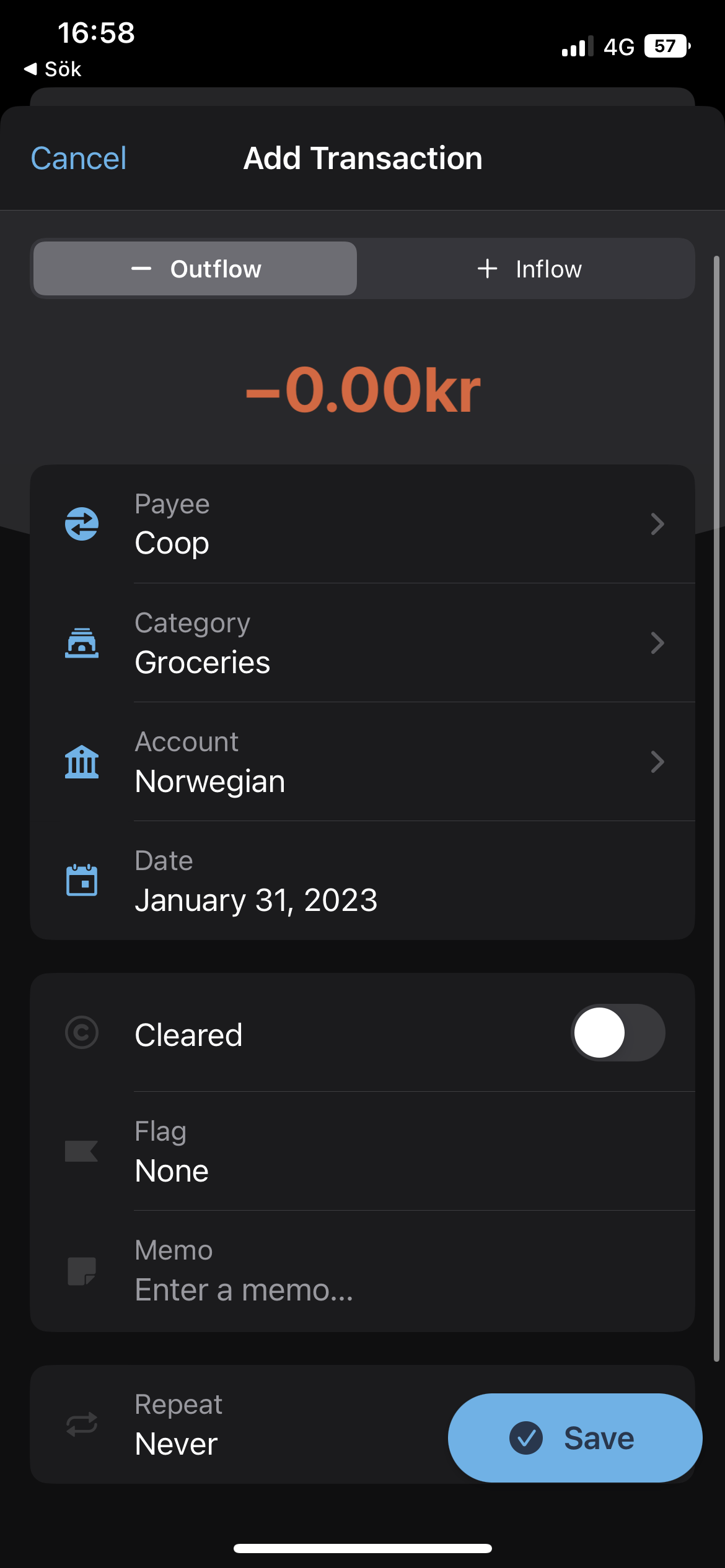Click the Payee transfer icon next to Coop
The height and width of the screenshot is (1568, 725).
coord(81,524)
